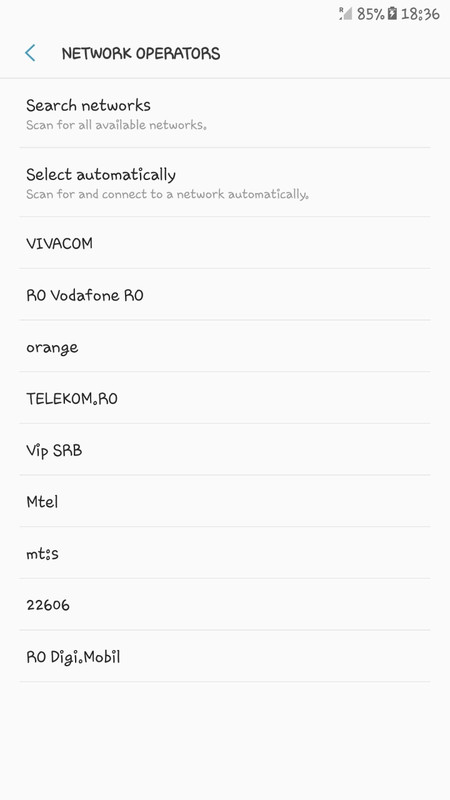Pick the orange network
The width and height of the screenshot is (450, 800).
(x=225, y=346)
